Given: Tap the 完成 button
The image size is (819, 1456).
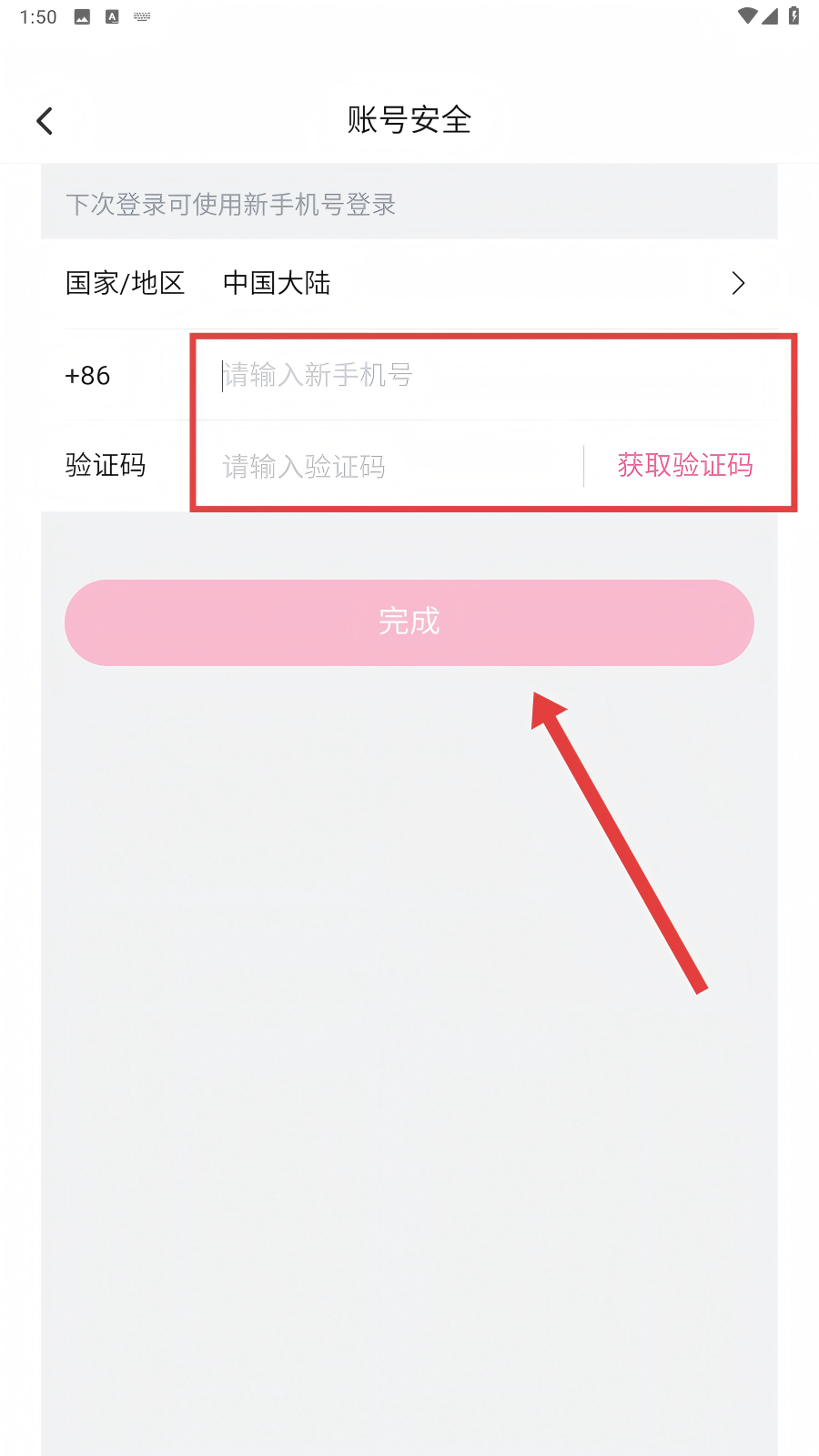Looking at the screenshot, I should pos(409,622).
